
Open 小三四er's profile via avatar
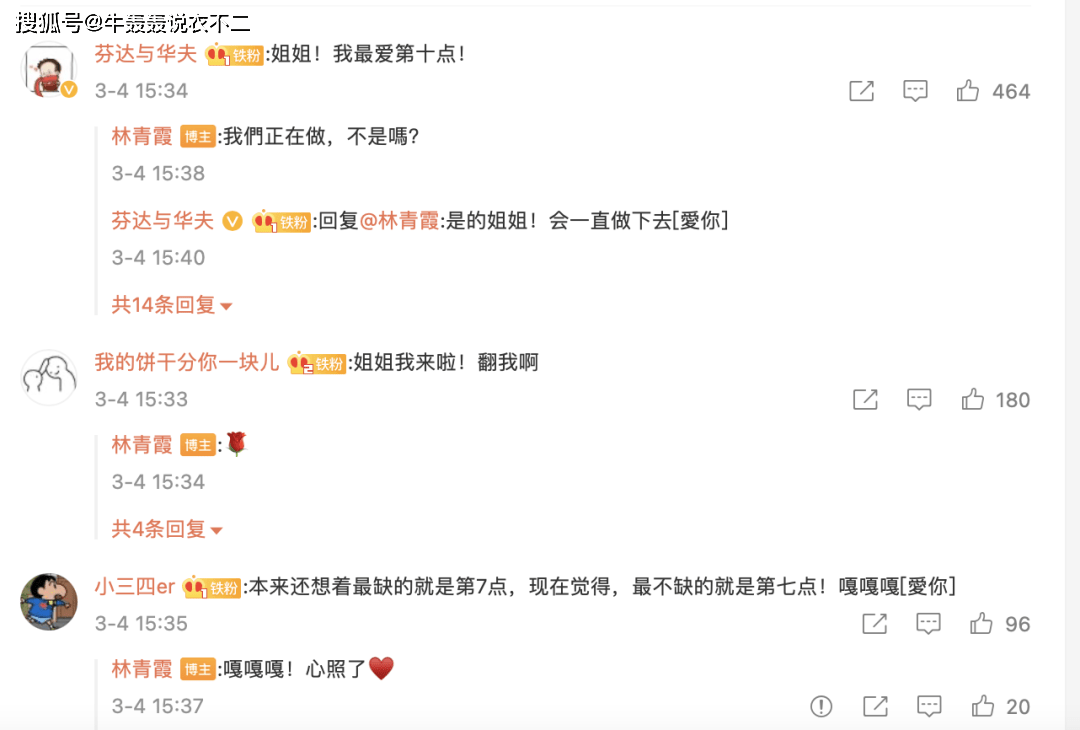[48, 601]
